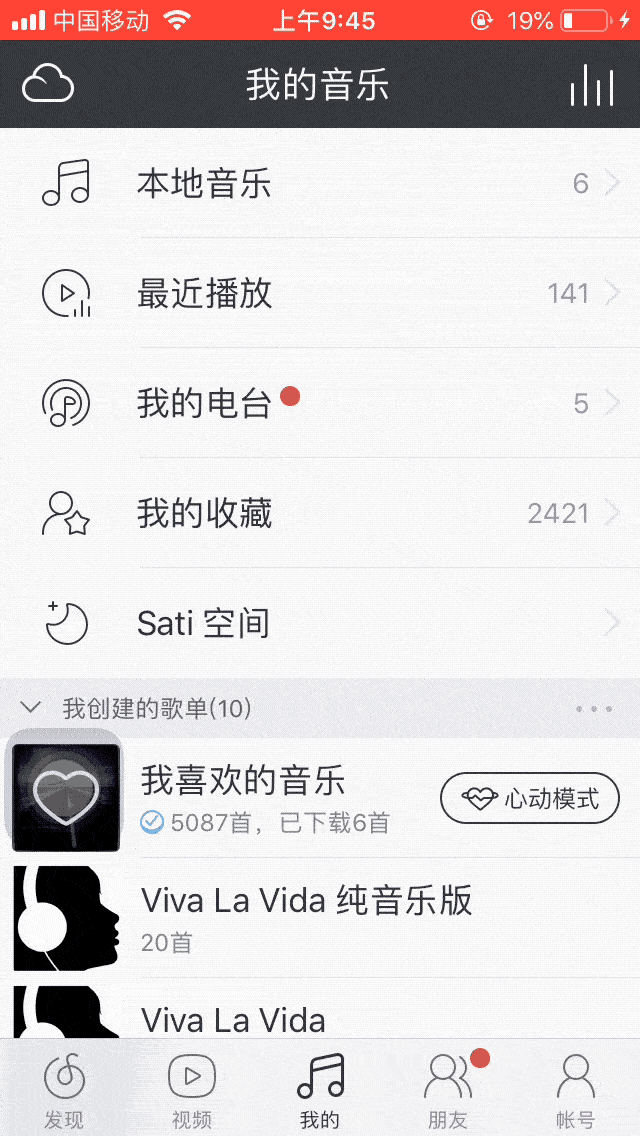Open Sati 空间
Image resolution: width=640 pixels, height=1136 pixels.
[320, 623]
